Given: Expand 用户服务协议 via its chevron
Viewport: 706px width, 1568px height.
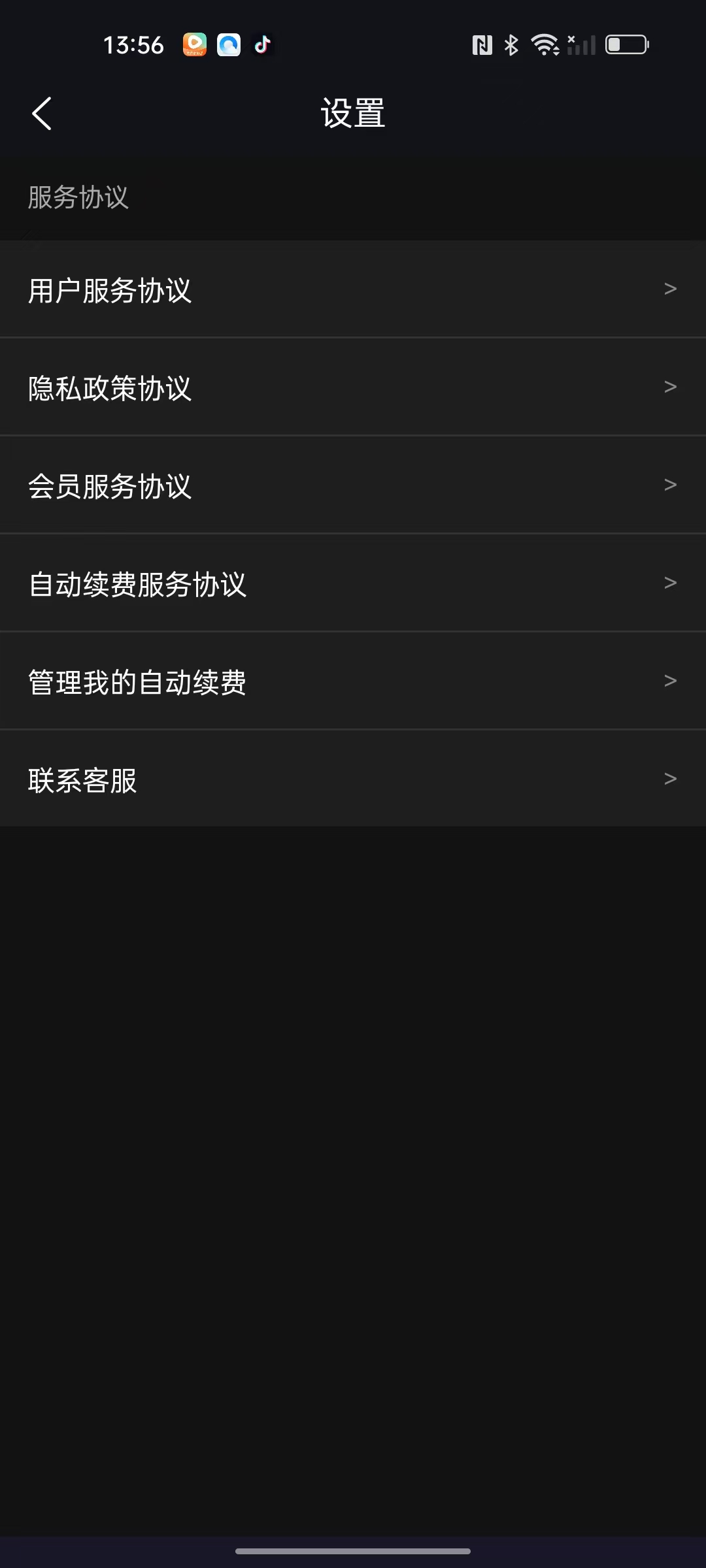Looking at the screenshot, I should point(669,287).
